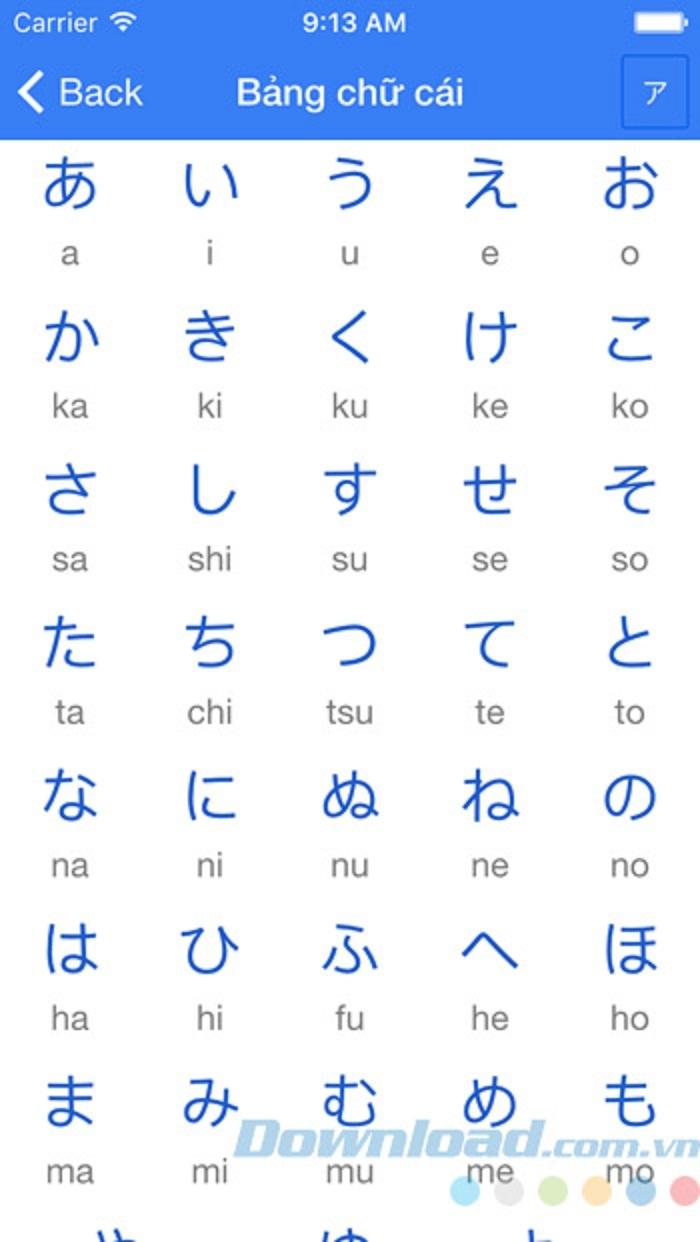
Task: Tap the character え (e)
Action: (x=490, y=187)
